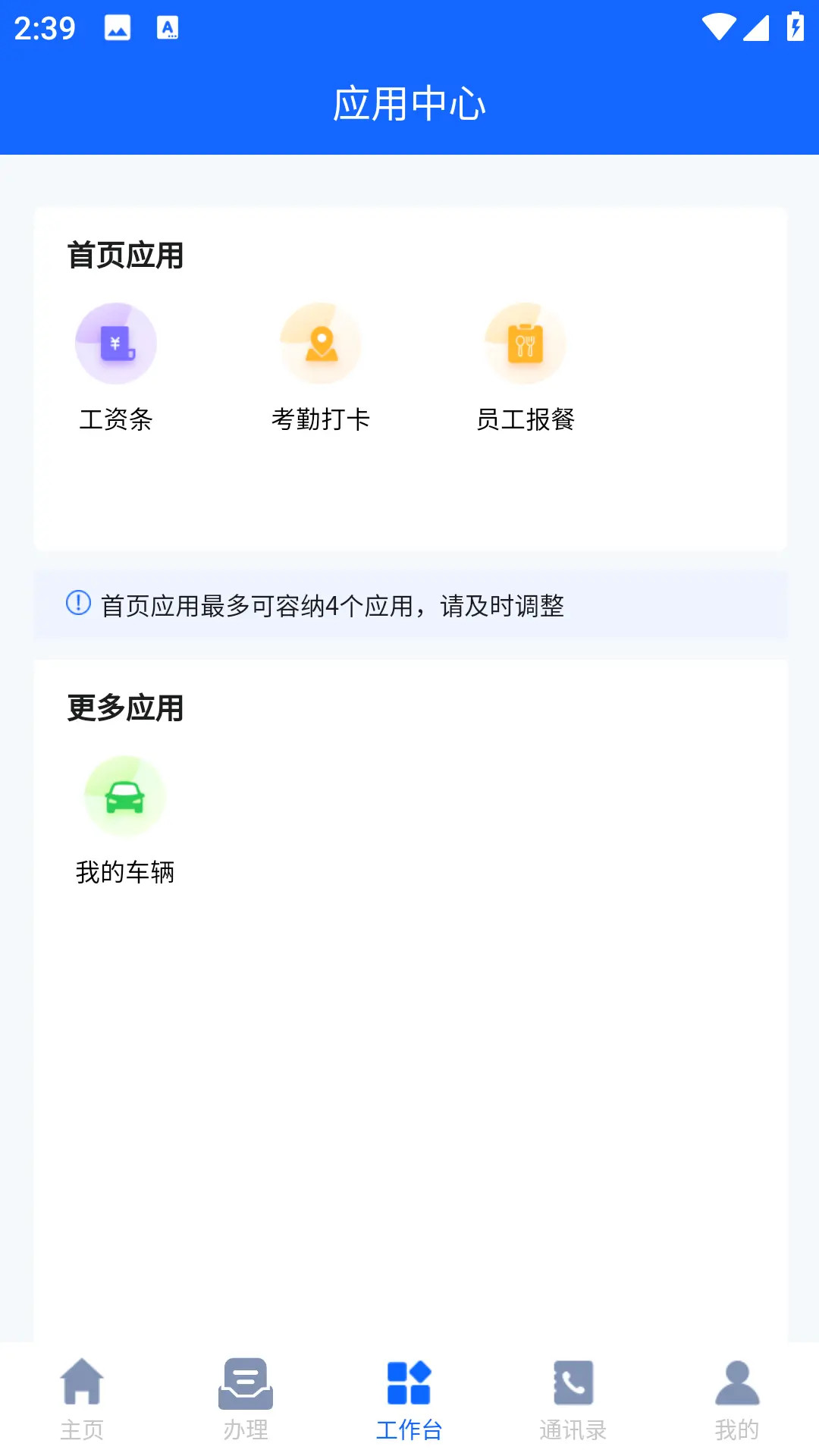
Task: Tap the clock showing 2:39
Action: 47,28
